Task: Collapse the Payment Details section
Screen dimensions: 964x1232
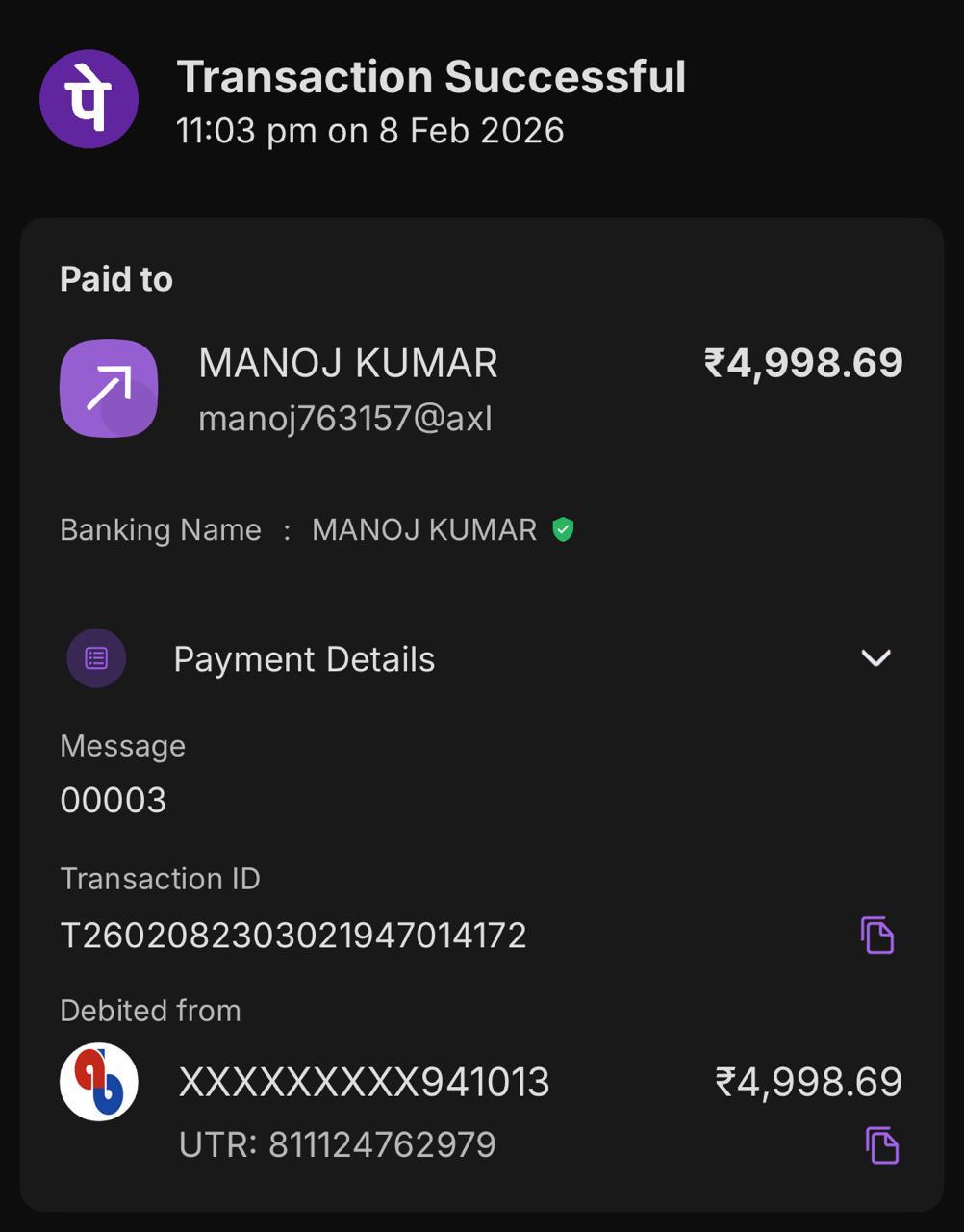Action: coord(875,658)
